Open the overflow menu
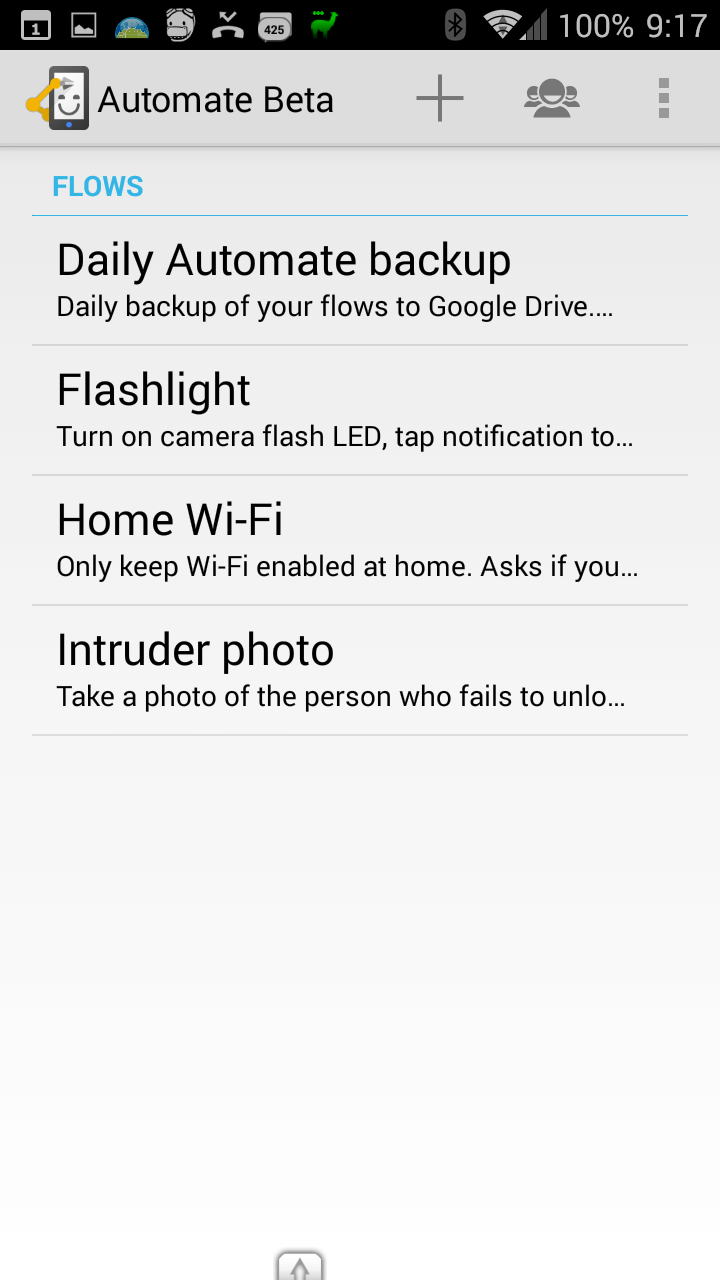Image resolution: width=720 pixels, height=1280 pixels. 664,99
